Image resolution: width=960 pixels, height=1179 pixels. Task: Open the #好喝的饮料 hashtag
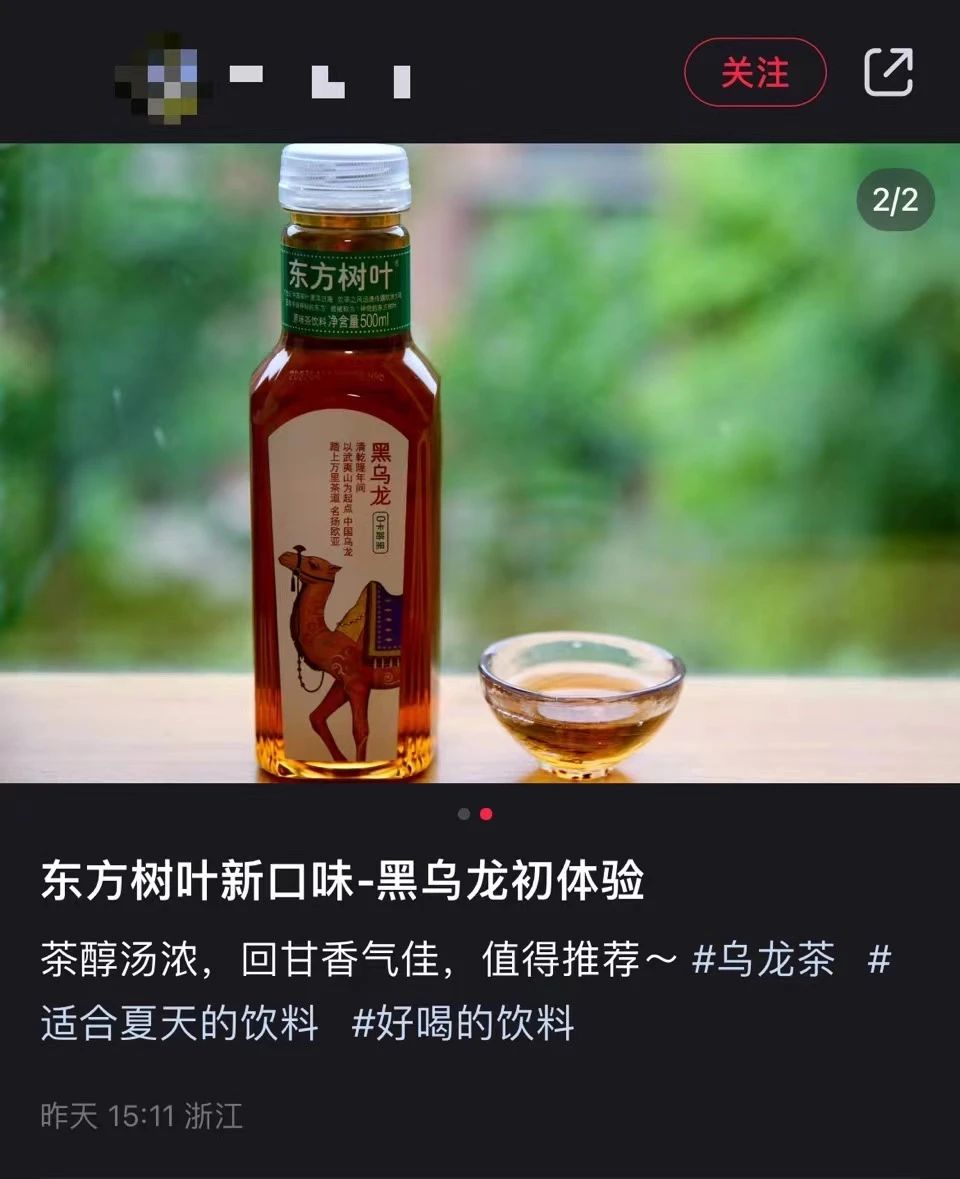(x=463, y=1023)
